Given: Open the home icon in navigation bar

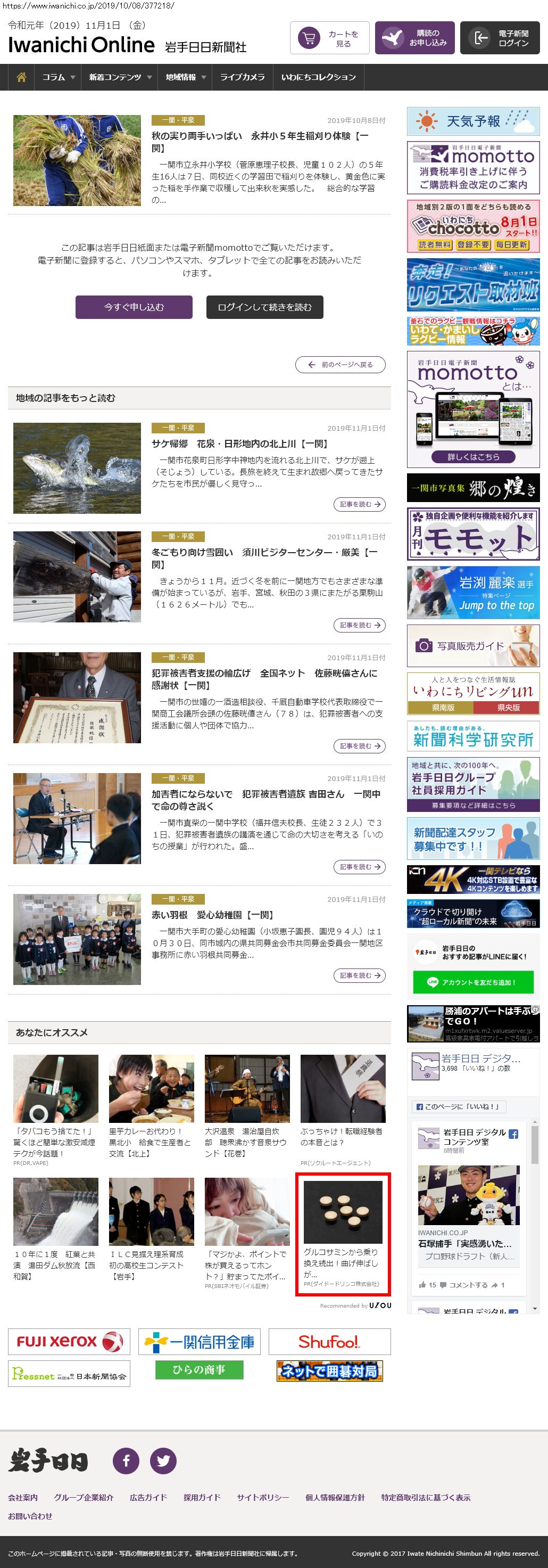Looking at the screenshot, I should pos(21,77).
